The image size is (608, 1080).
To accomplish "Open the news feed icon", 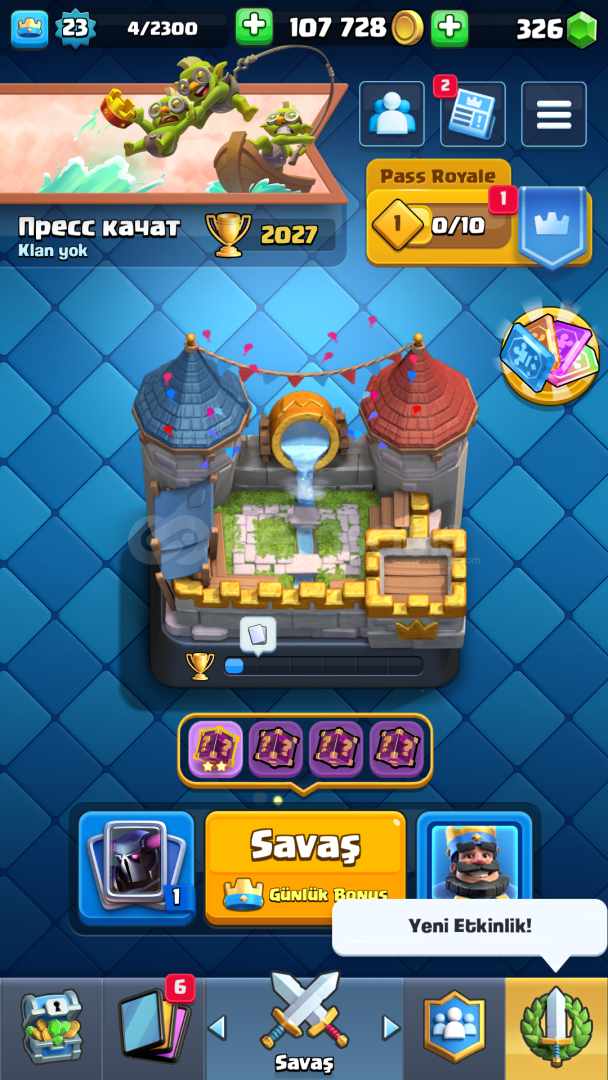I will 472,114.
